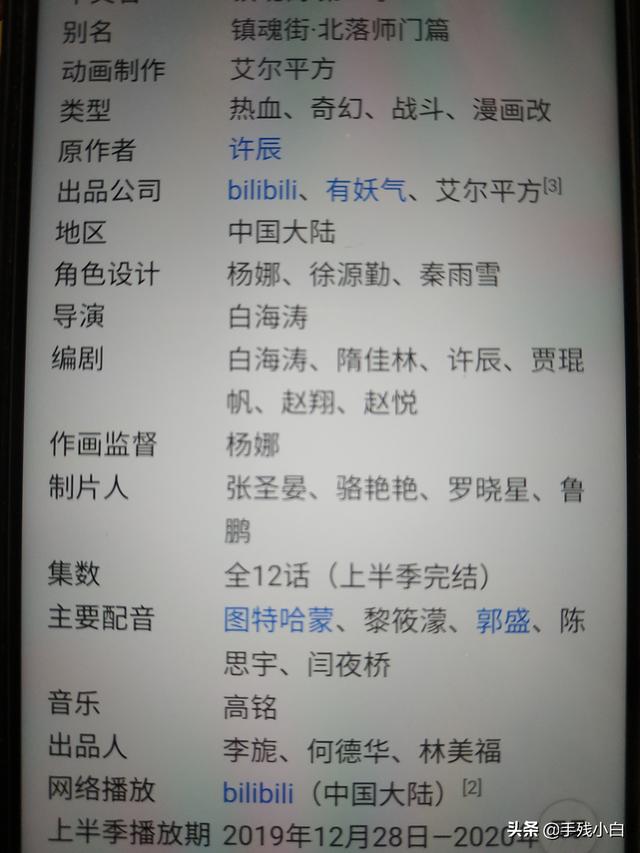640x853 pixels.
Task: Open bilibili link in 出品公司 row
Action: coord(261,190)
